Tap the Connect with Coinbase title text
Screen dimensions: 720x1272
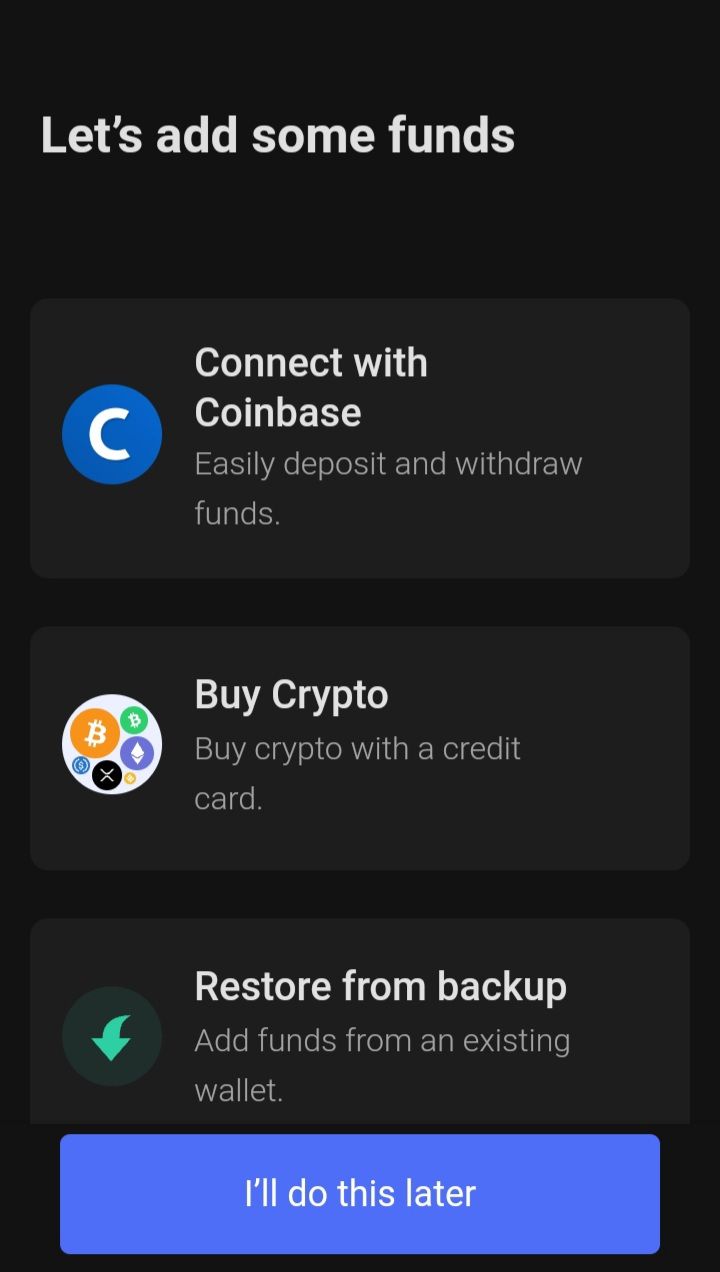pos(311,386)
